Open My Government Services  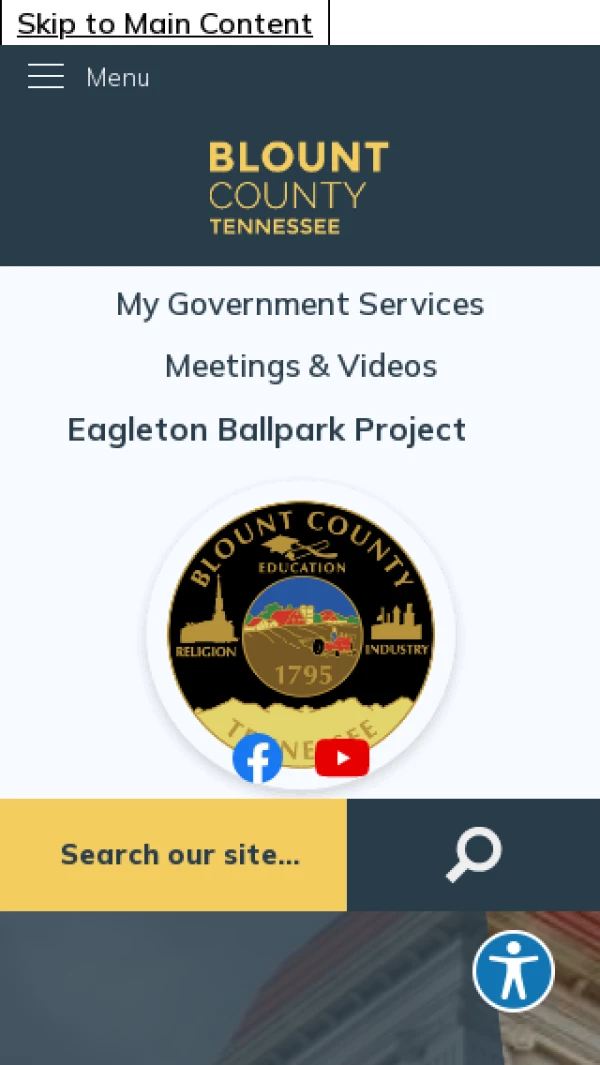300,304
